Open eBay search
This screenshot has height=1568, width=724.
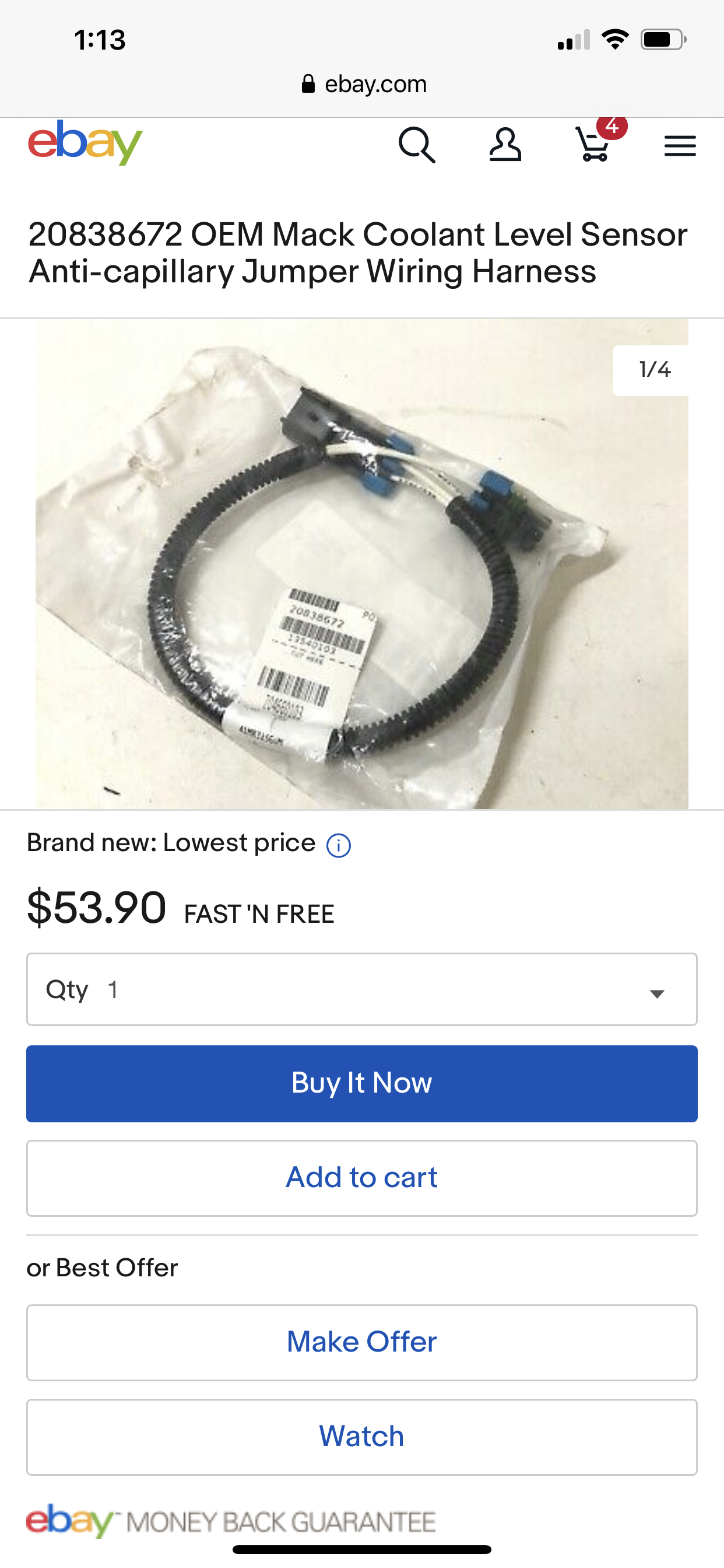pyautogui.click(x=417, y=145)
